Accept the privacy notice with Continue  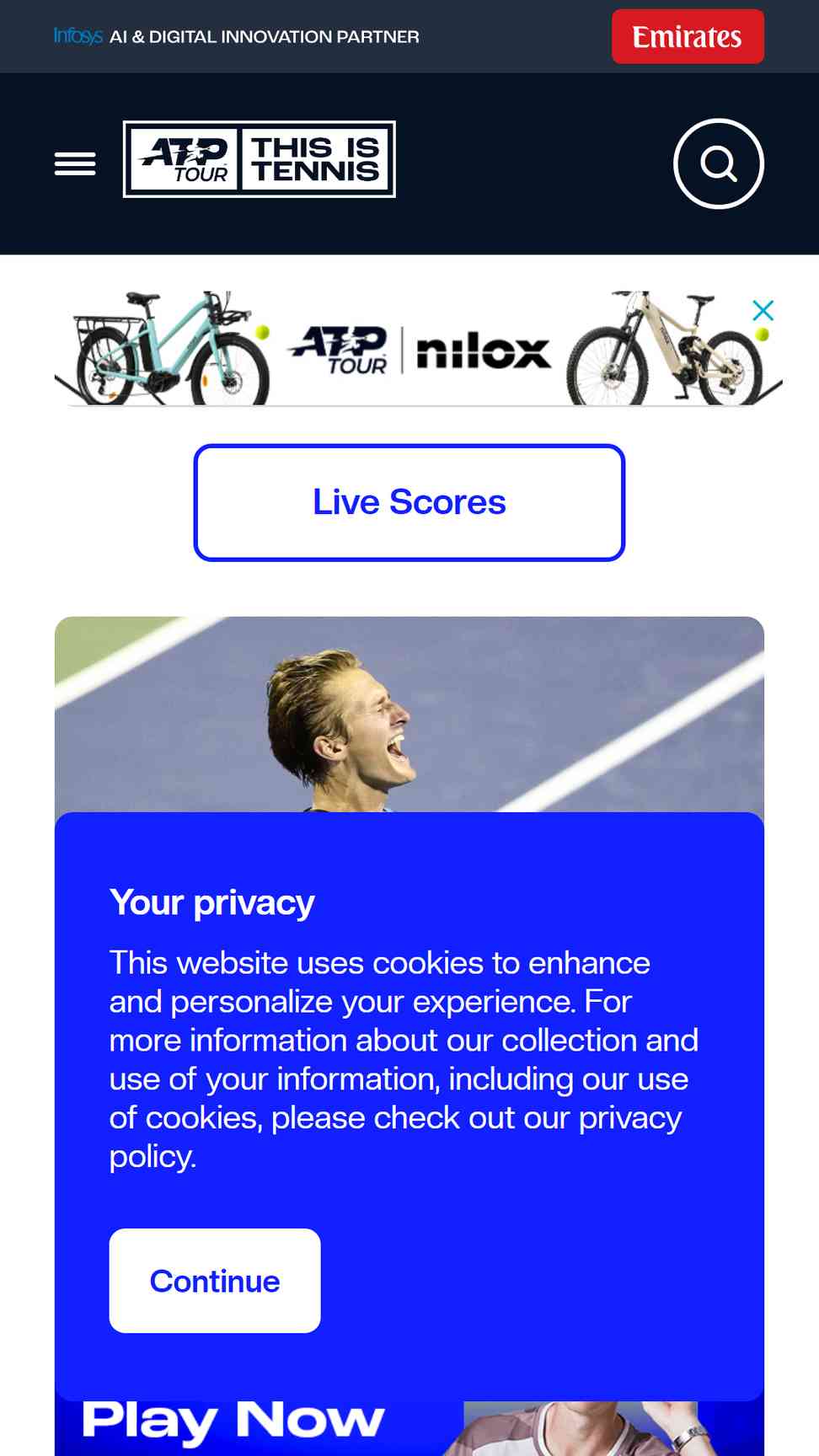click(215, 1281)
